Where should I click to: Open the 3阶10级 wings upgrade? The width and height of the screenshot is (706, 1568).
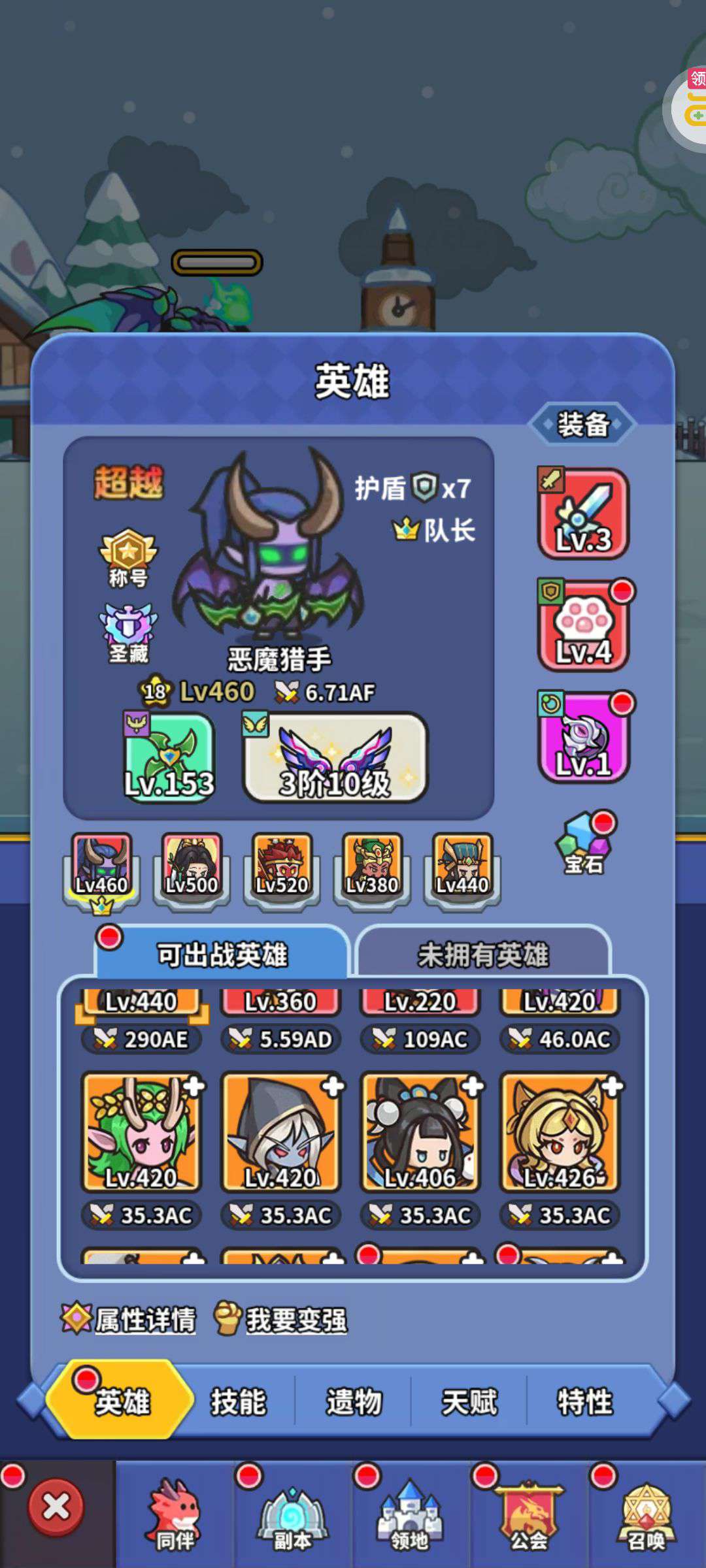point(335,758)
